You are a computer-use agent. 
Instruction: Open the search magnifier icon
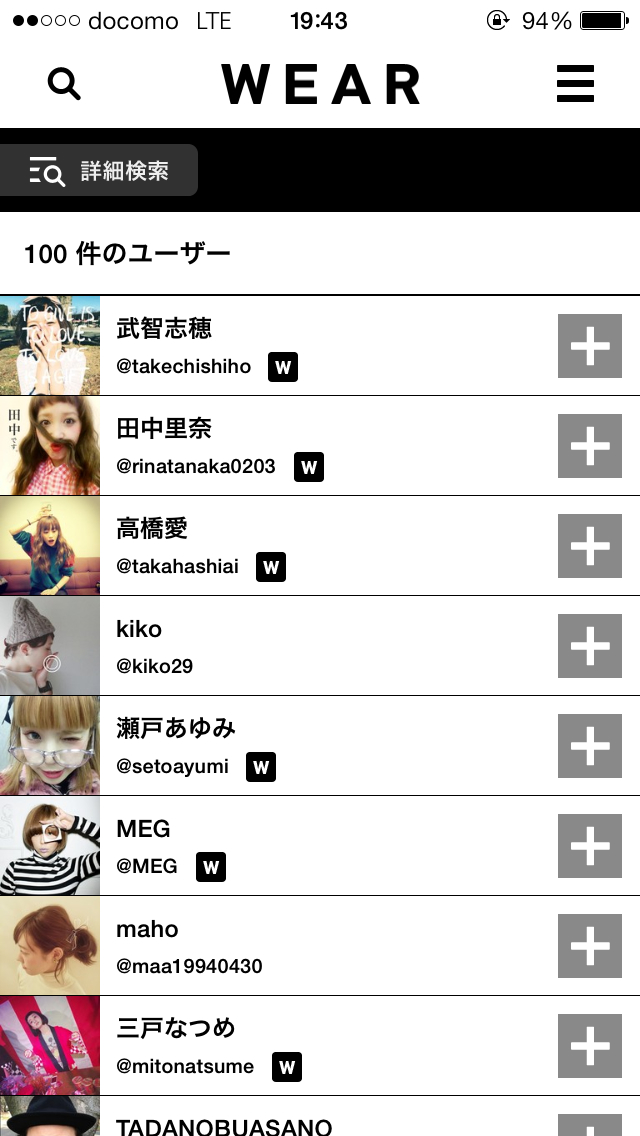[64, 84]
